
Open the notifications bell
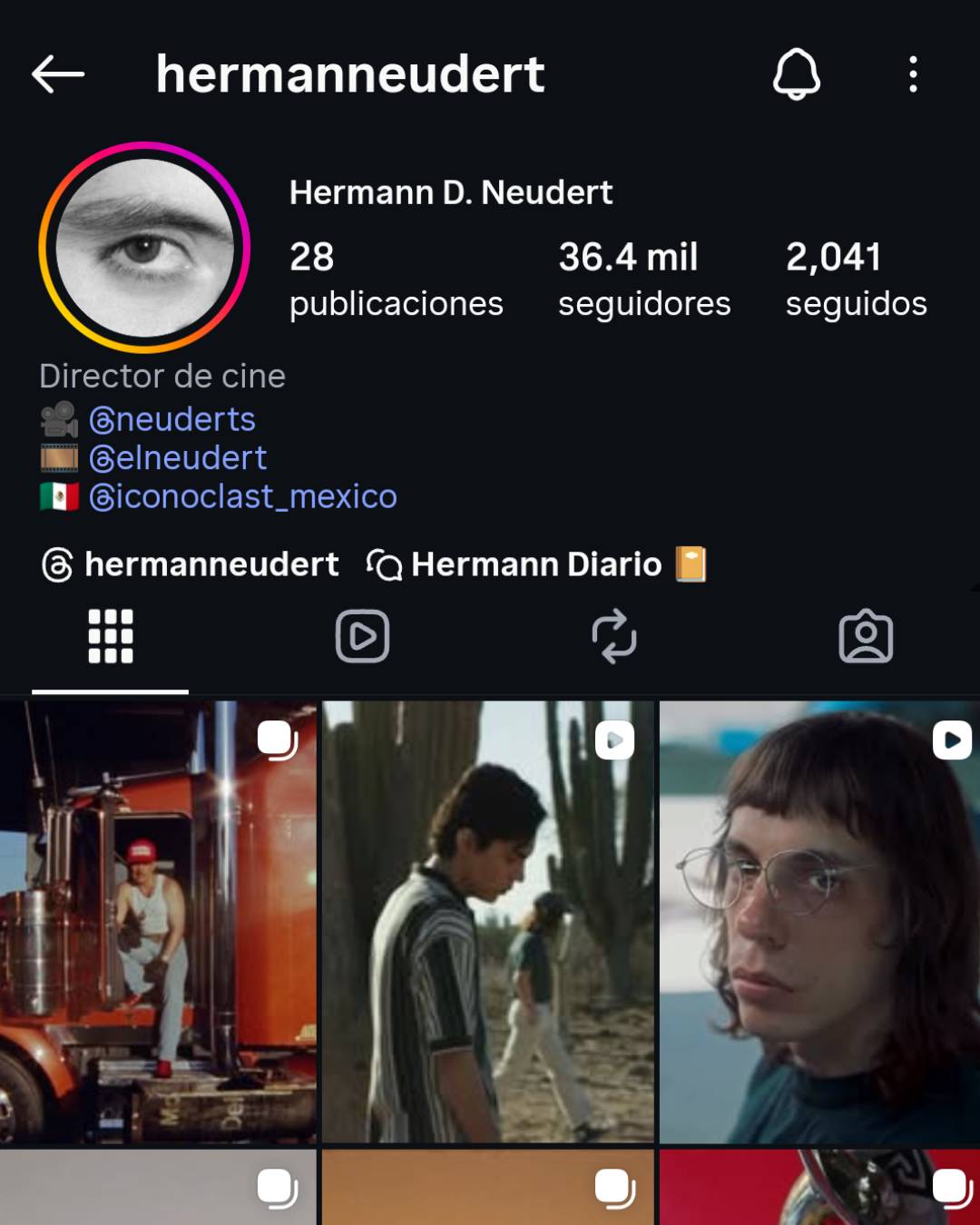(x=797, y=74)
